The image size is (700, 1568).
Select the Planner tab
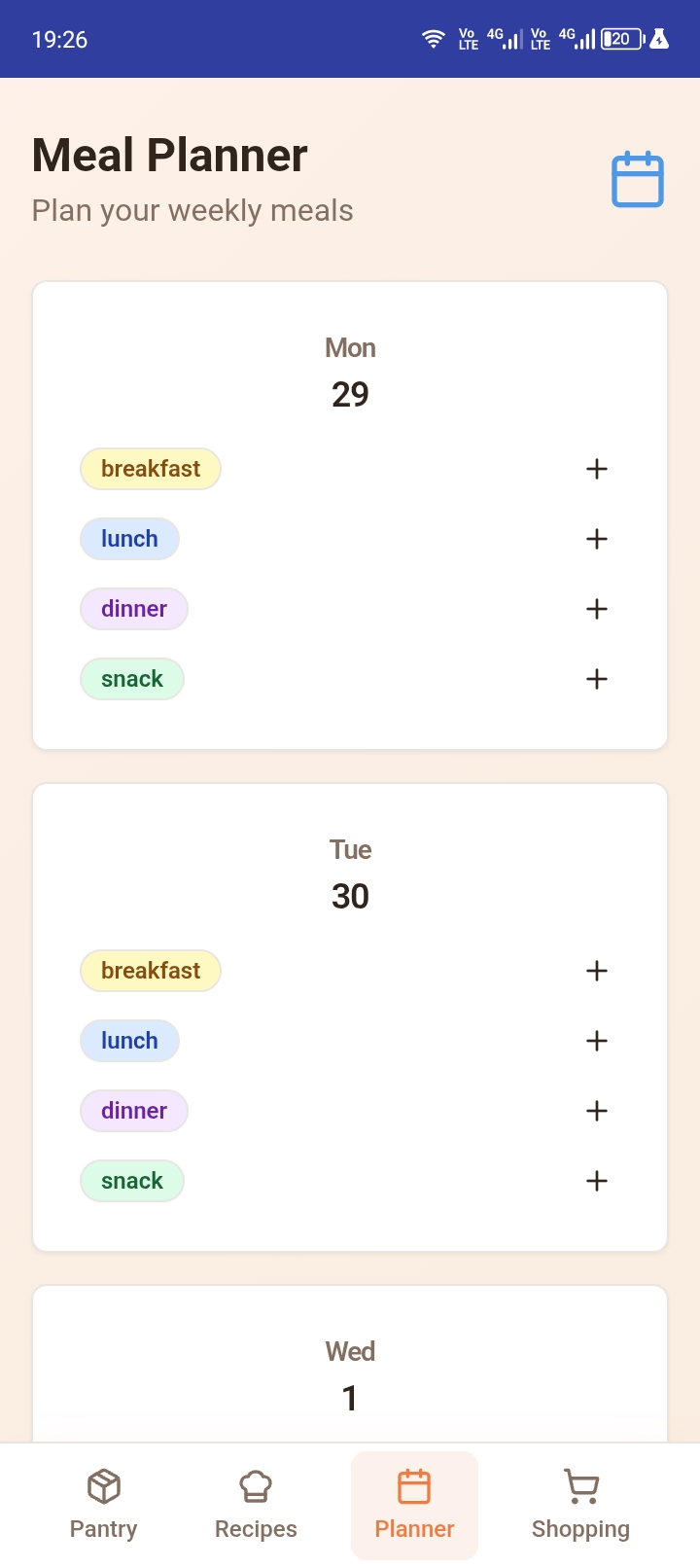(414, 1504)
